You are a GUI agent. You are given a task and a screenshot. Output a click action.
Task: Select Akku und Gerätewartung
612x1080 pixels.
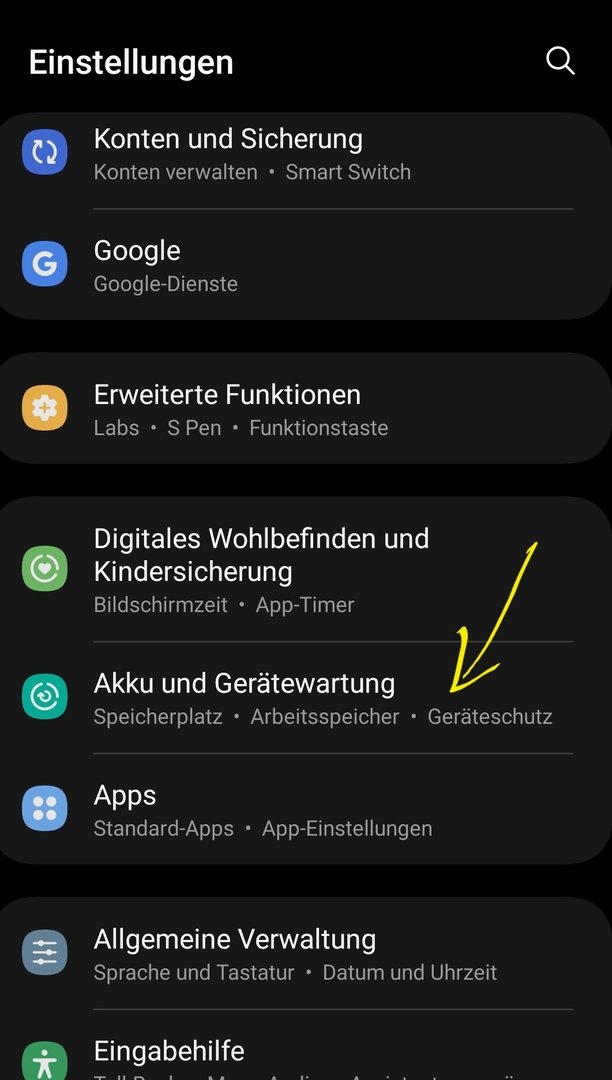point(300,697)
